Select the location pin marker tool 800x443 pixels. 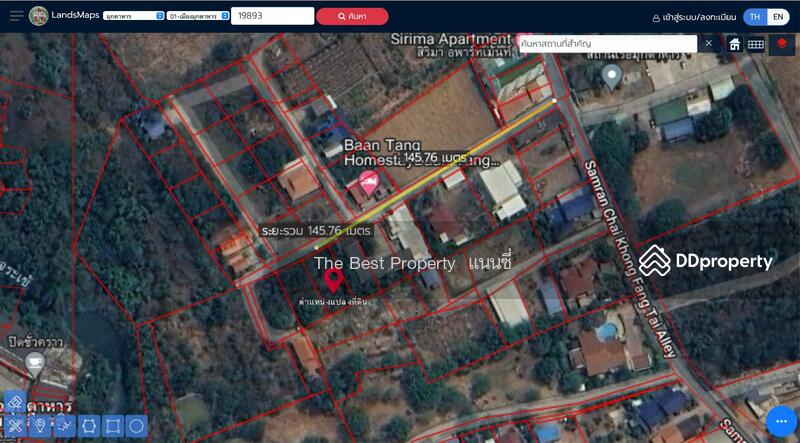tap(40, 426)
